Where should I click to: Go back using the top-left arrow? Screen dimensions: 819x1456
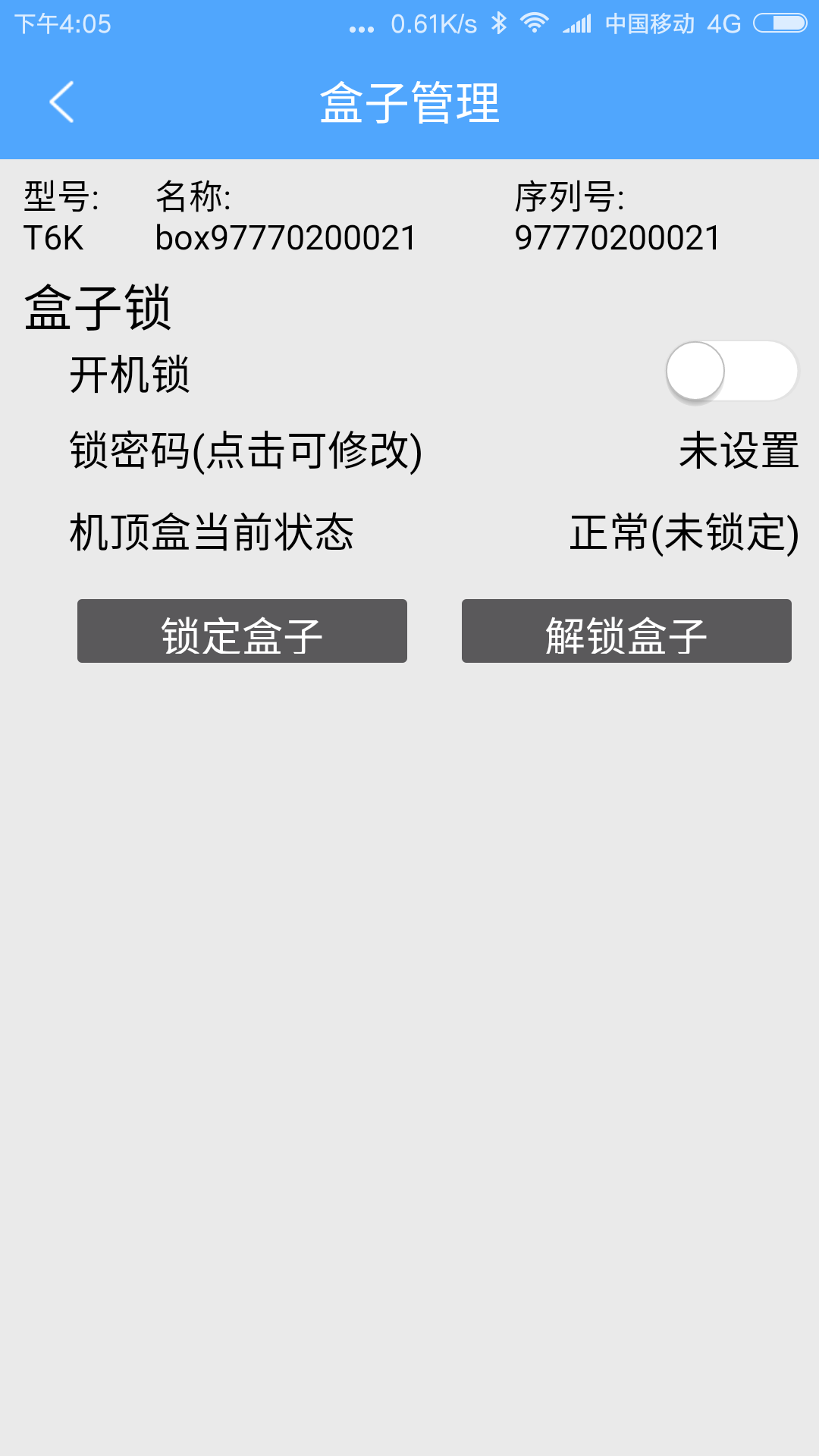pyautogui.click(x=61, y=102)
